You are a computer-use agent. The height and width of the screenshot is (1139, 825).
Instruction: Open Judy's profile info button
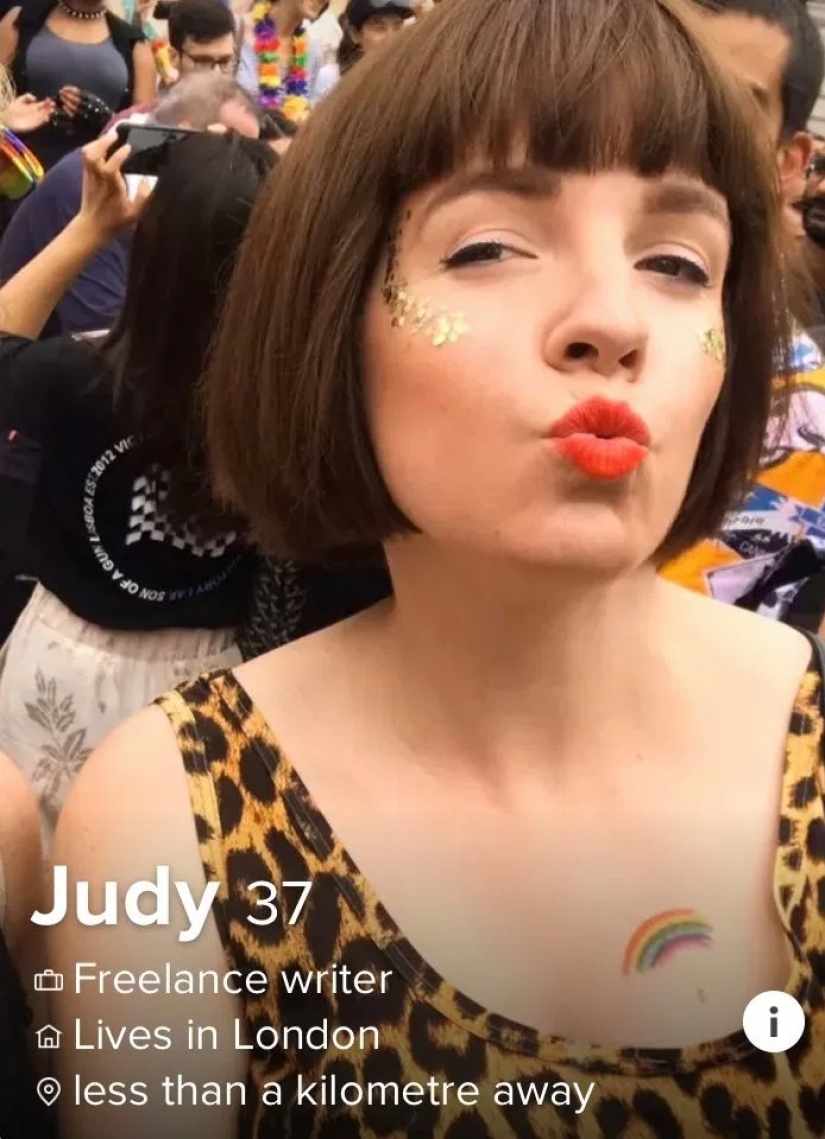[x=773, y=1021]
